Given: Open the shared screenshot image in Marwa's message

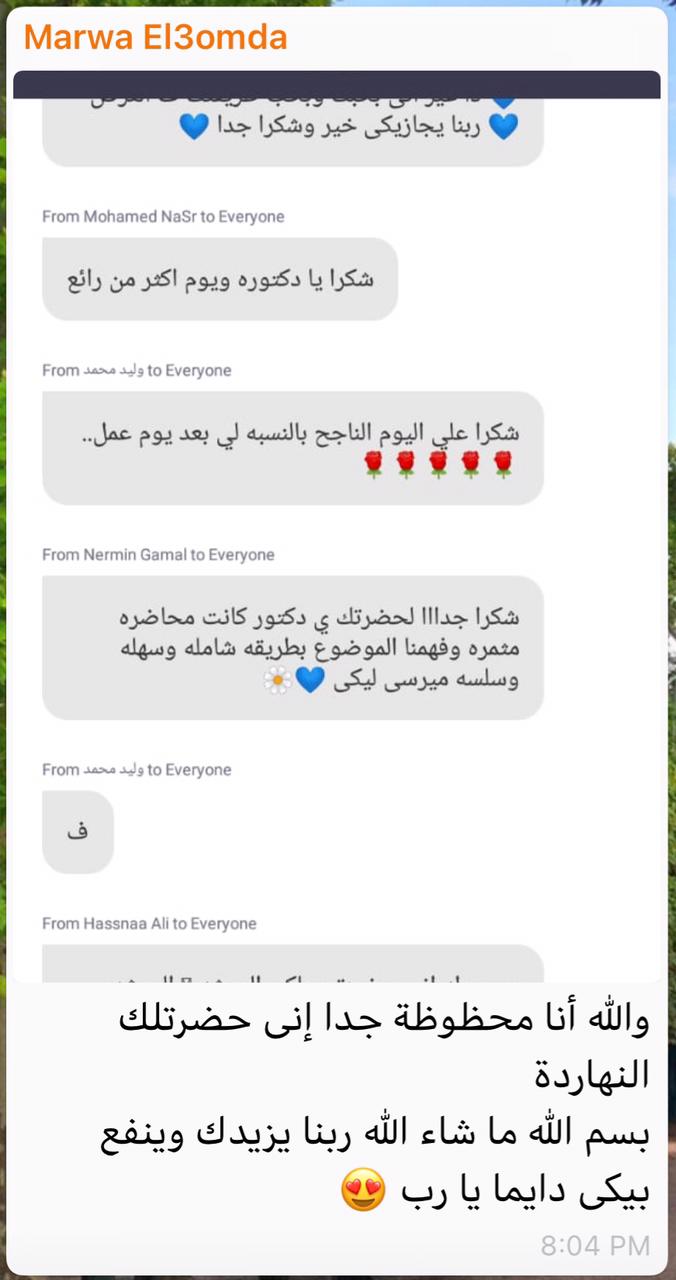Looking at the screenshot, I should pos(337,530).
